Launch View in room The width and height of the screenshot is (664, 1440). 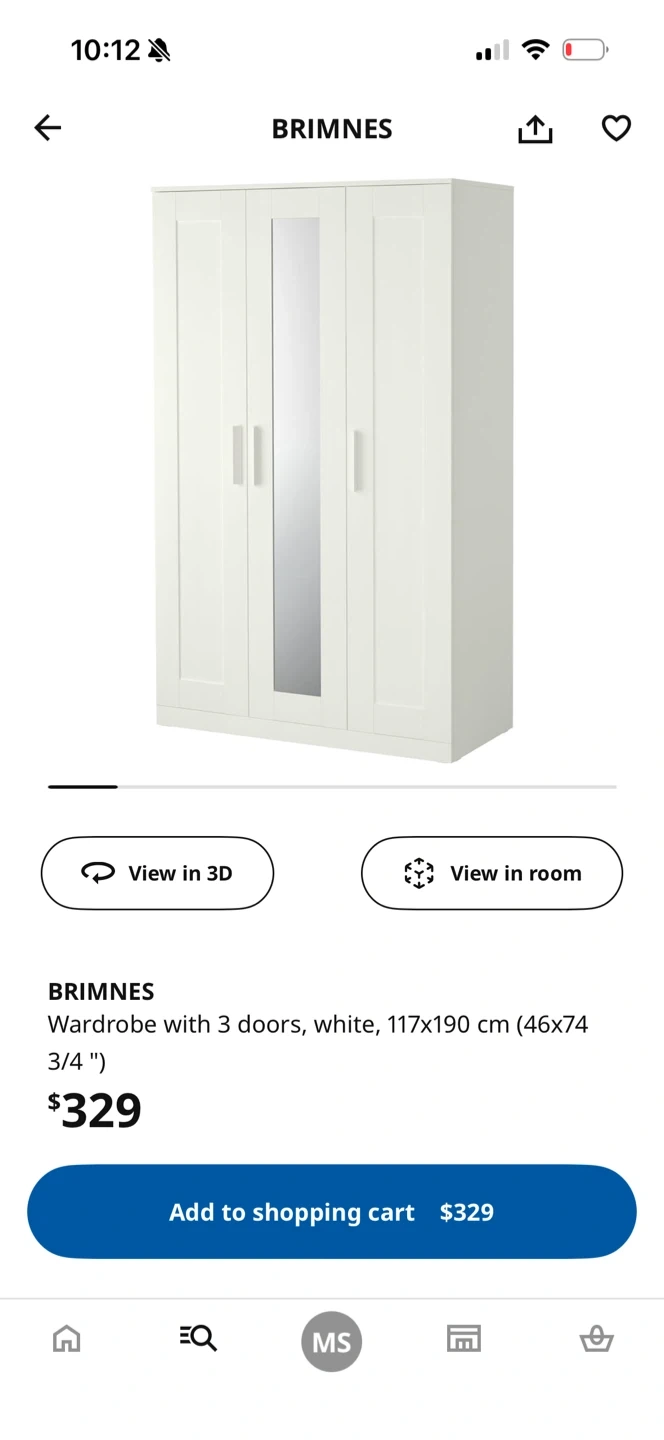click(491, 873)
